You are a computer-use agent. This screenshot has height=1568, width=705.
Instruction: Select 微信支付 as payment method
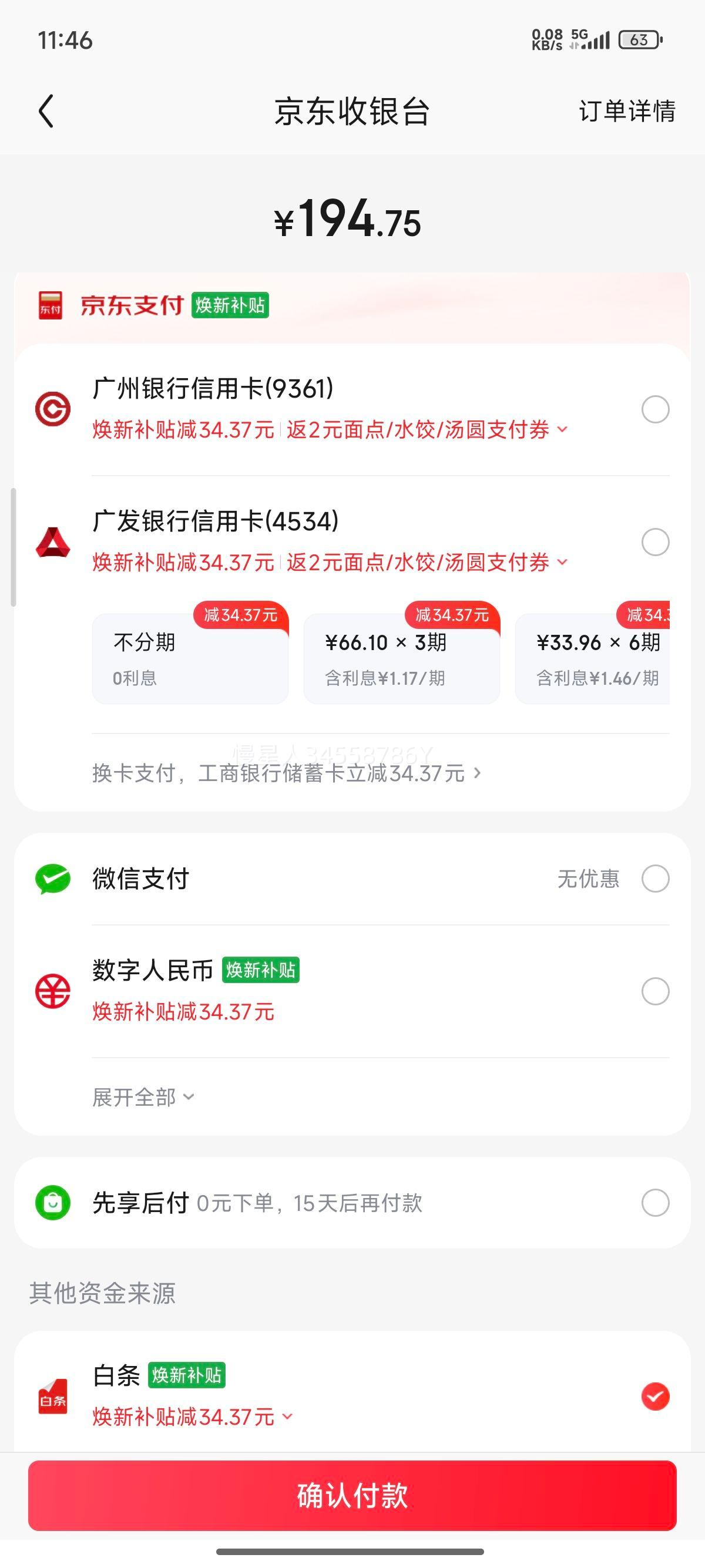click(352, 879)
